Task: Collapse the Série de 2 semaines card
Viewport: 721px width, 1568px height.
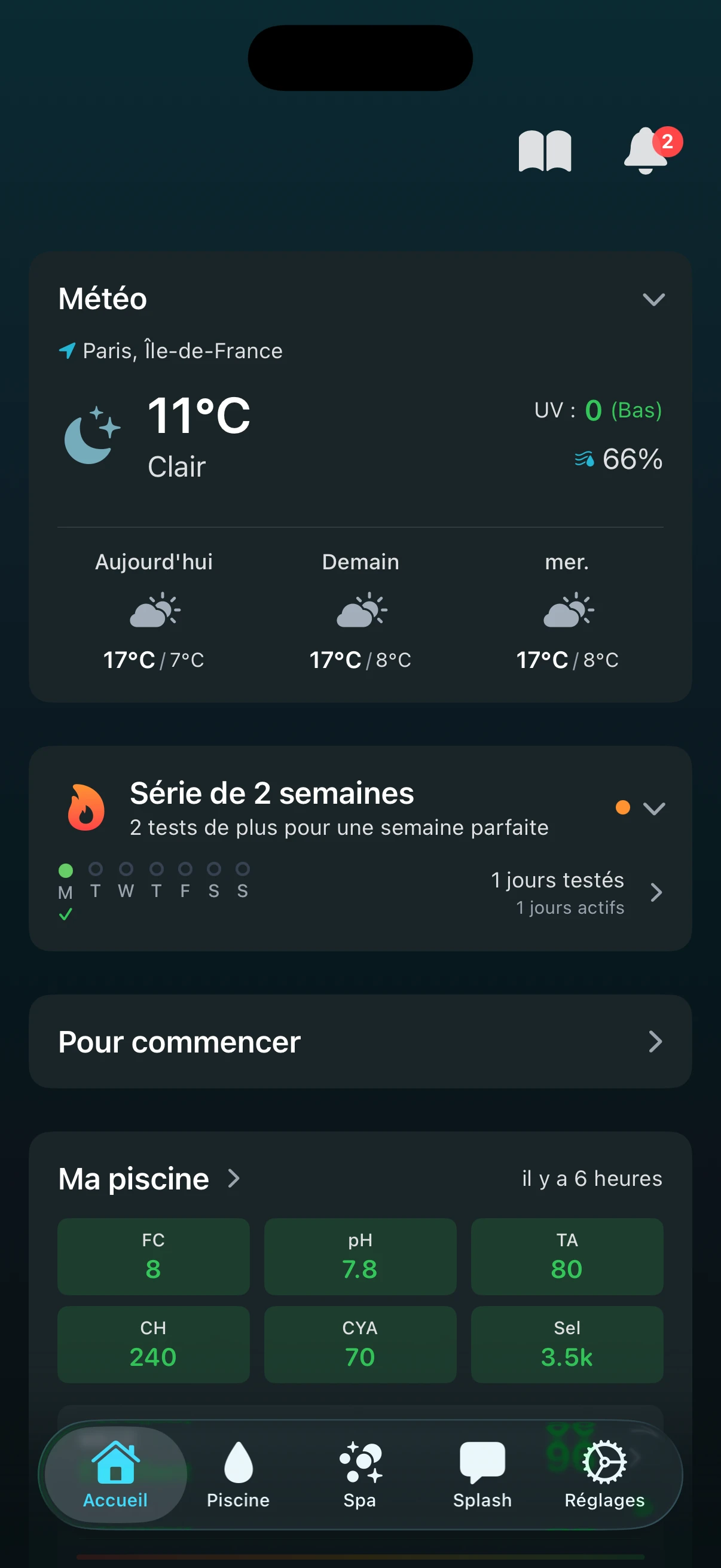Action: tap(655, 810)
